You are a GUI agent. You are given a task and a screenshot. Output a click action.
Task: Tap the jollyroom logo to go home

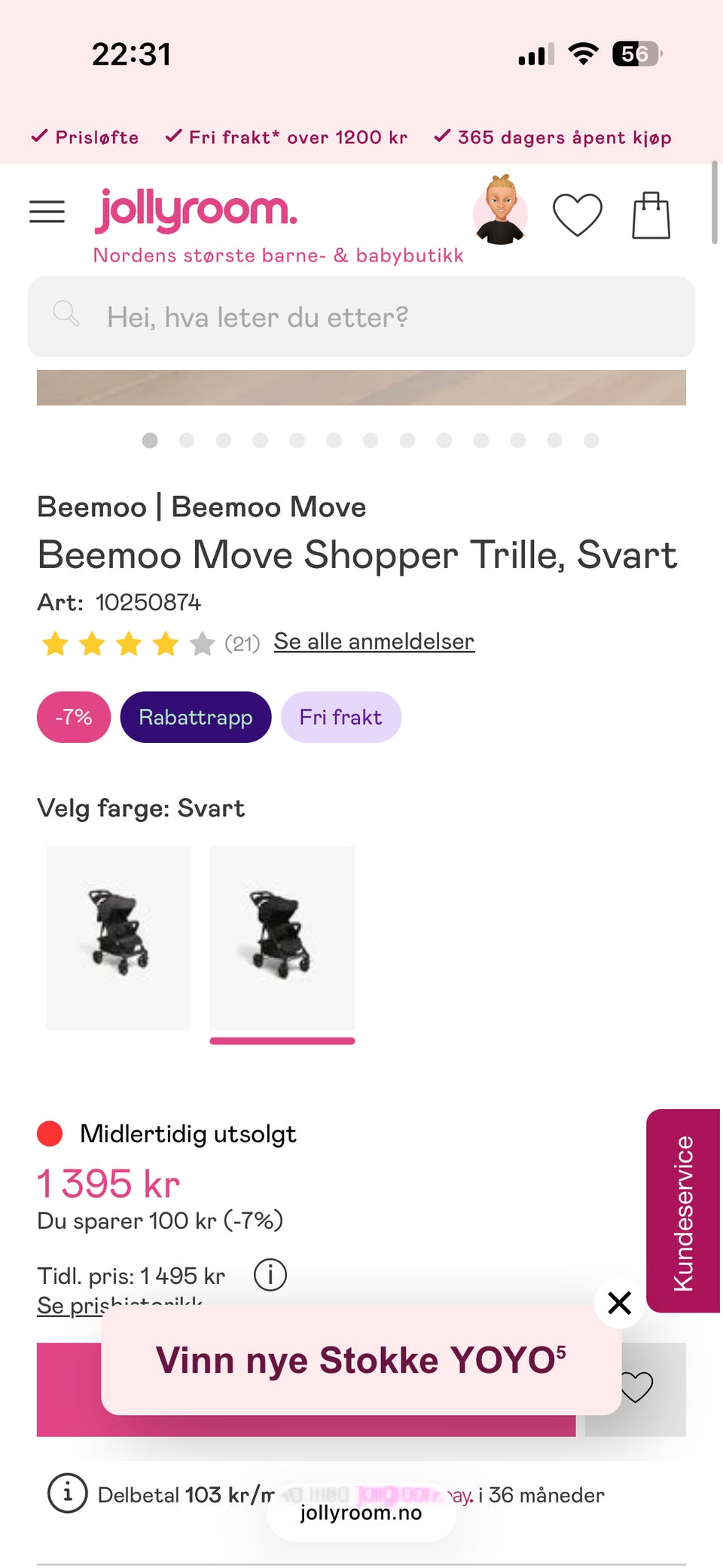pos(196,210)
